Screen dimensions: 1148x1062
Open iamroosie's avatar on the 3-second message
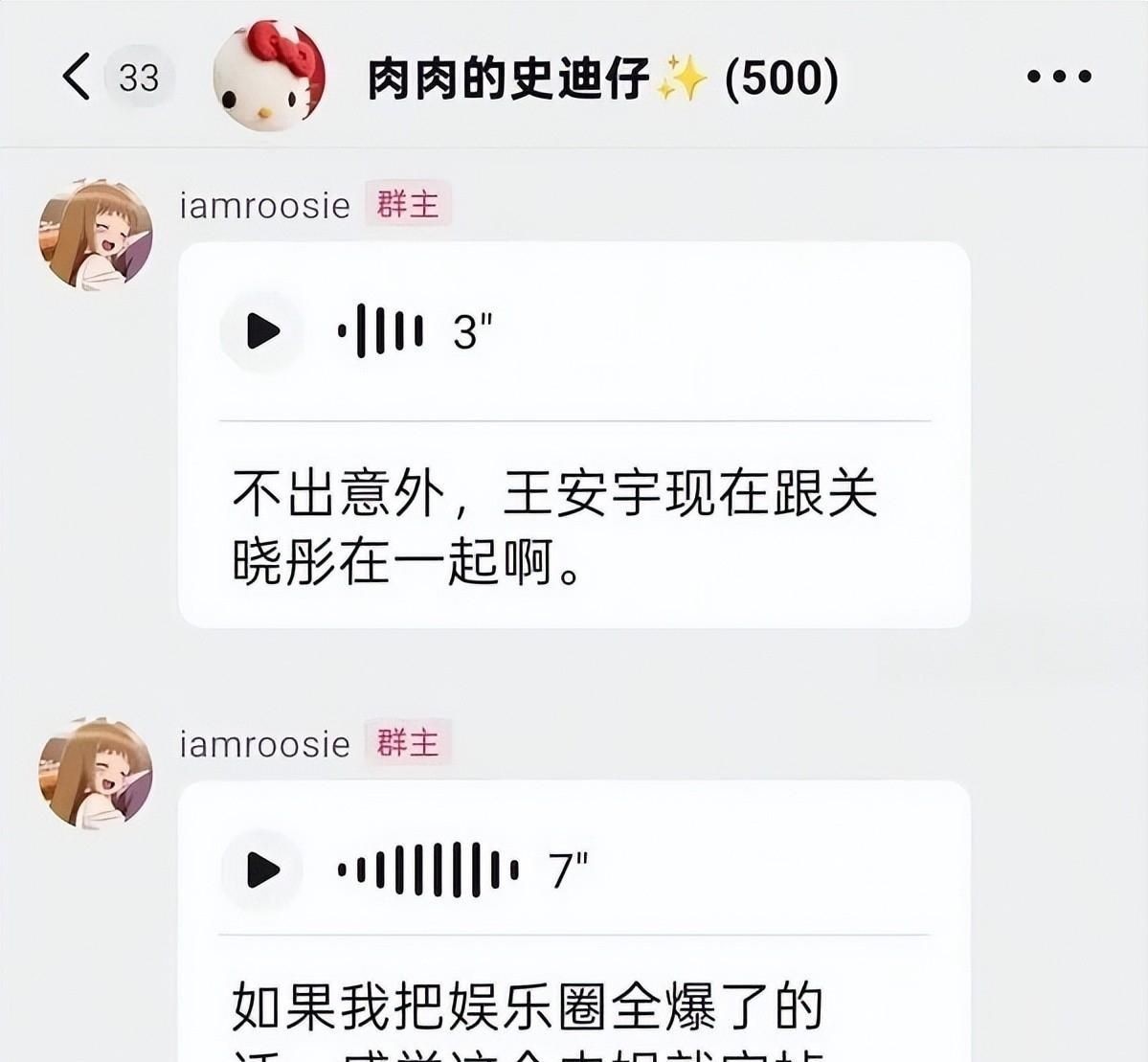point(95,235)
